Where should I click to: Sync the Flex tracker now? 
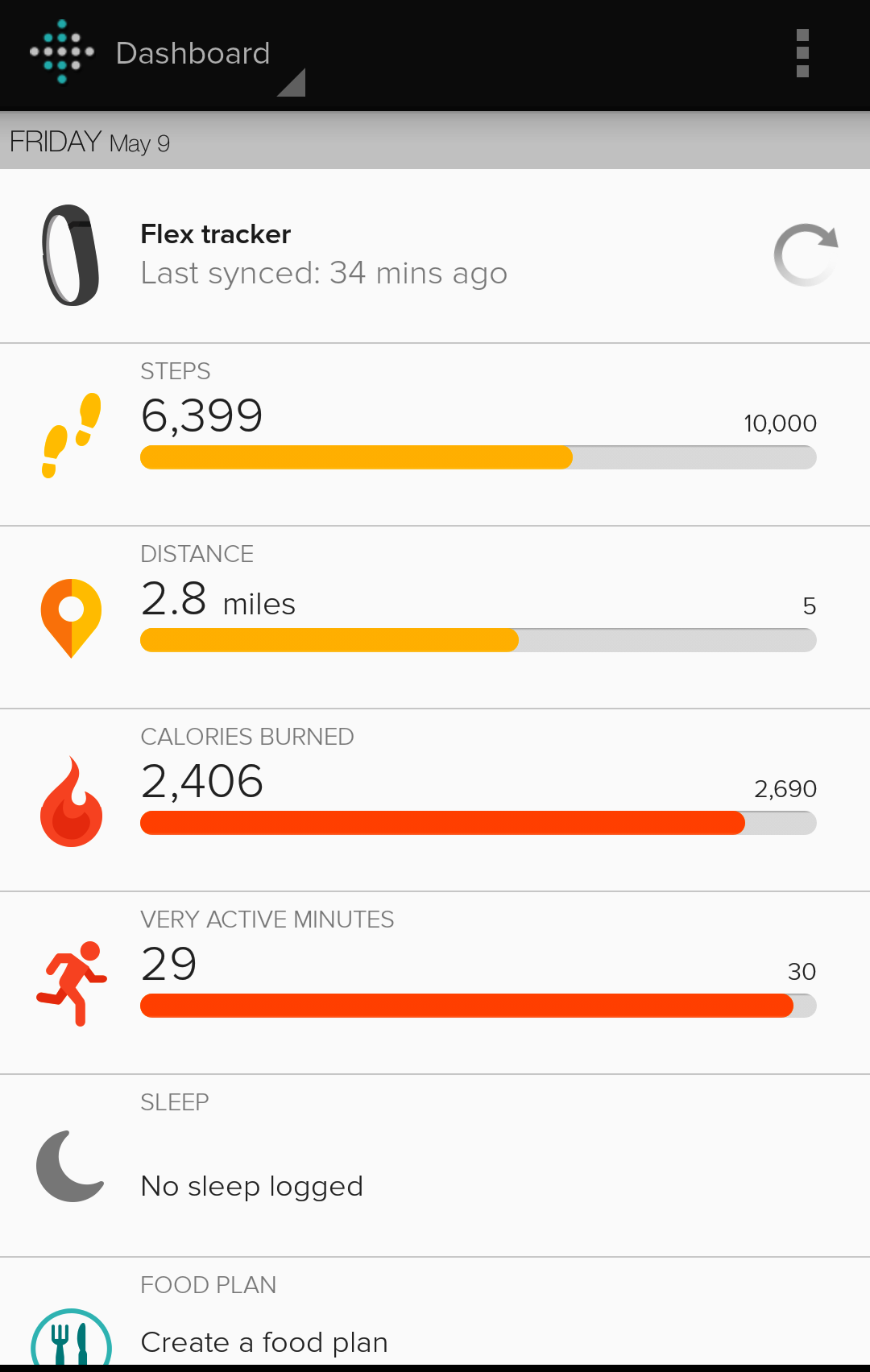(x=806, y=255)
